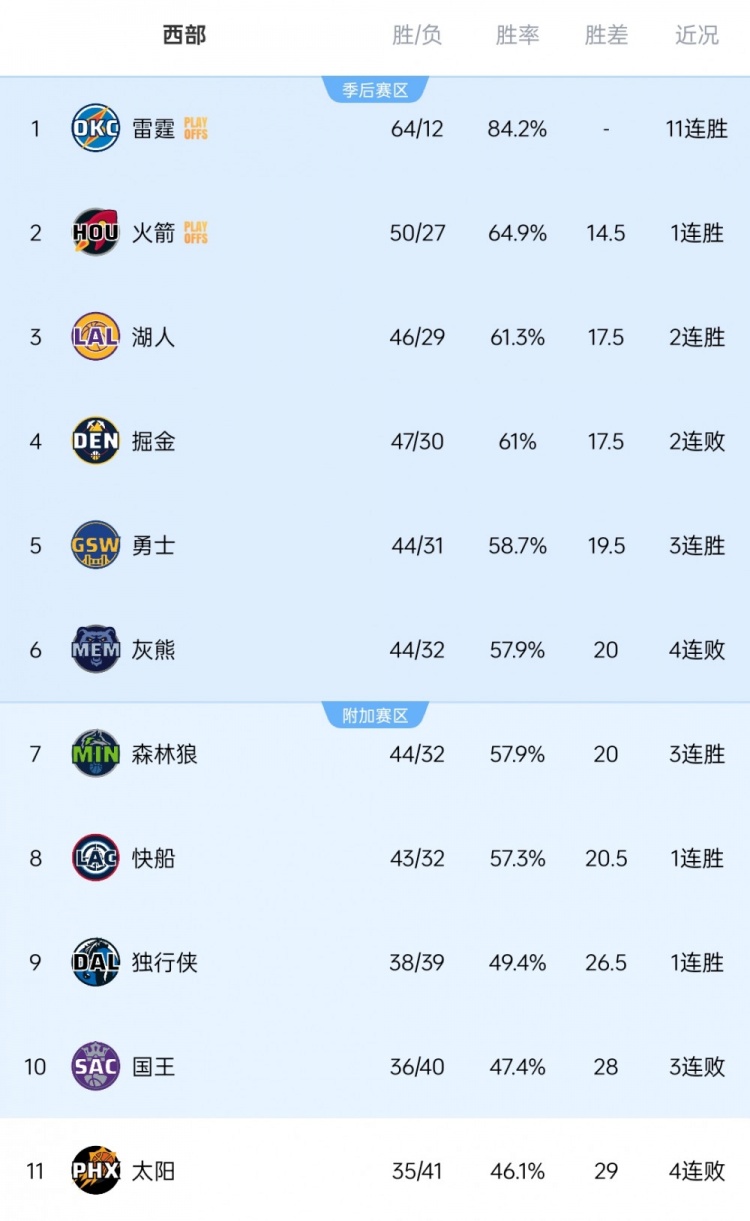View the 掘金 (DEN) team row
Viewport: 750px width, 1221px height.
click(x=375, y=441)
